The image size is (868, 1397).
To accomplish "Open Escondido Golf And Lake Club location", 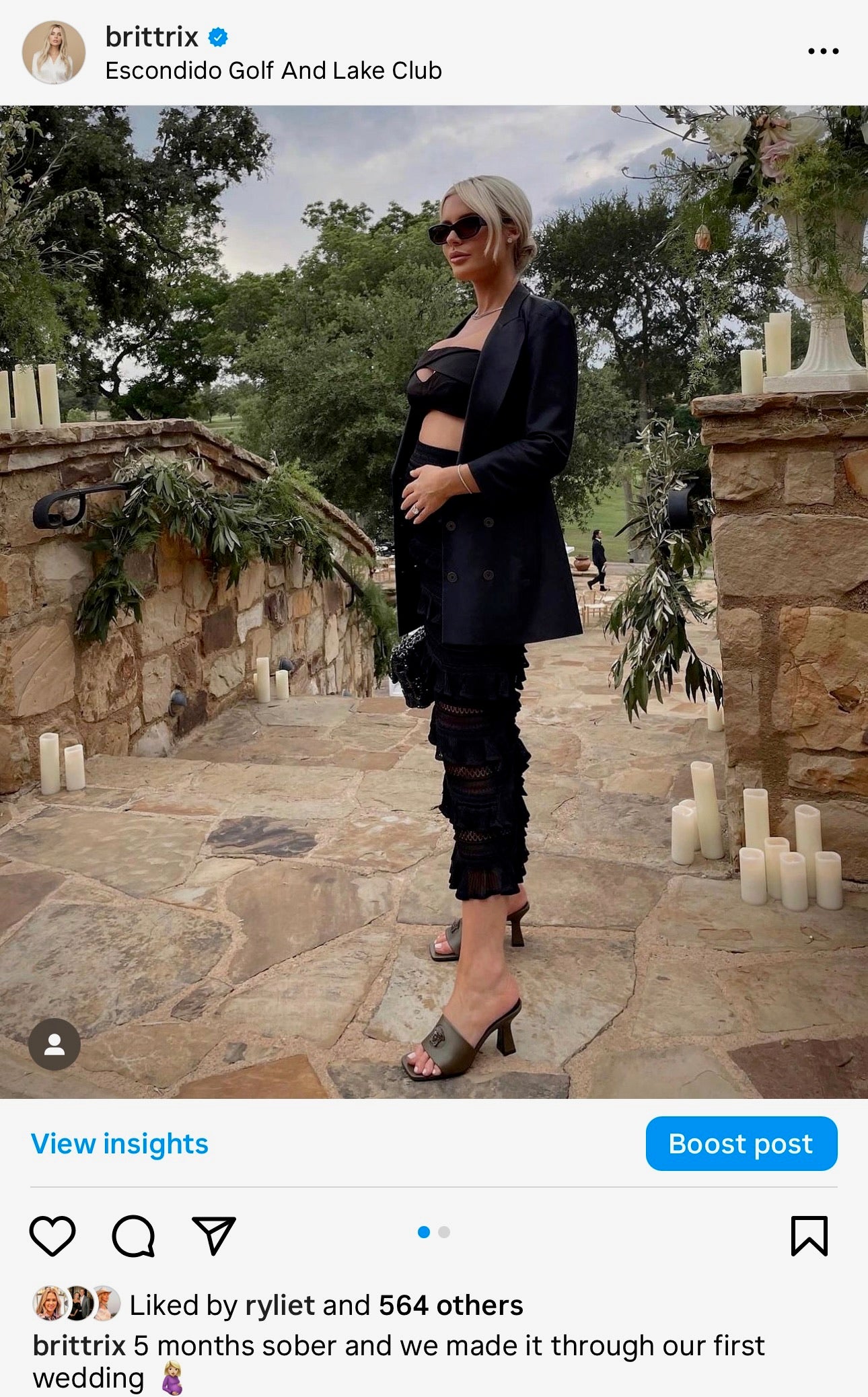I will (x=273, y=71).
